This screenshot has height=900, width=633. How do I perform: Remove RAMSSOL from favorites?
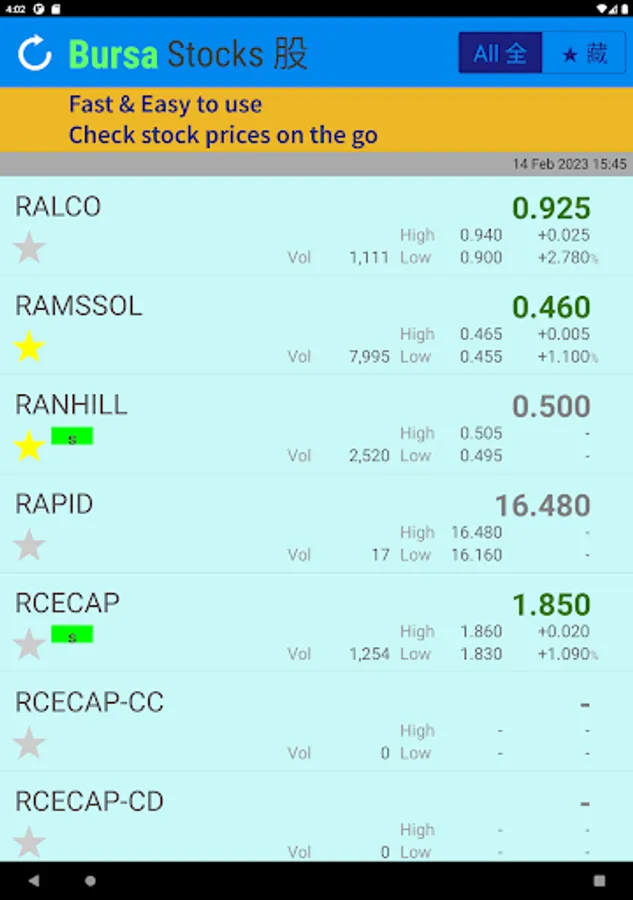pos(30,347)
